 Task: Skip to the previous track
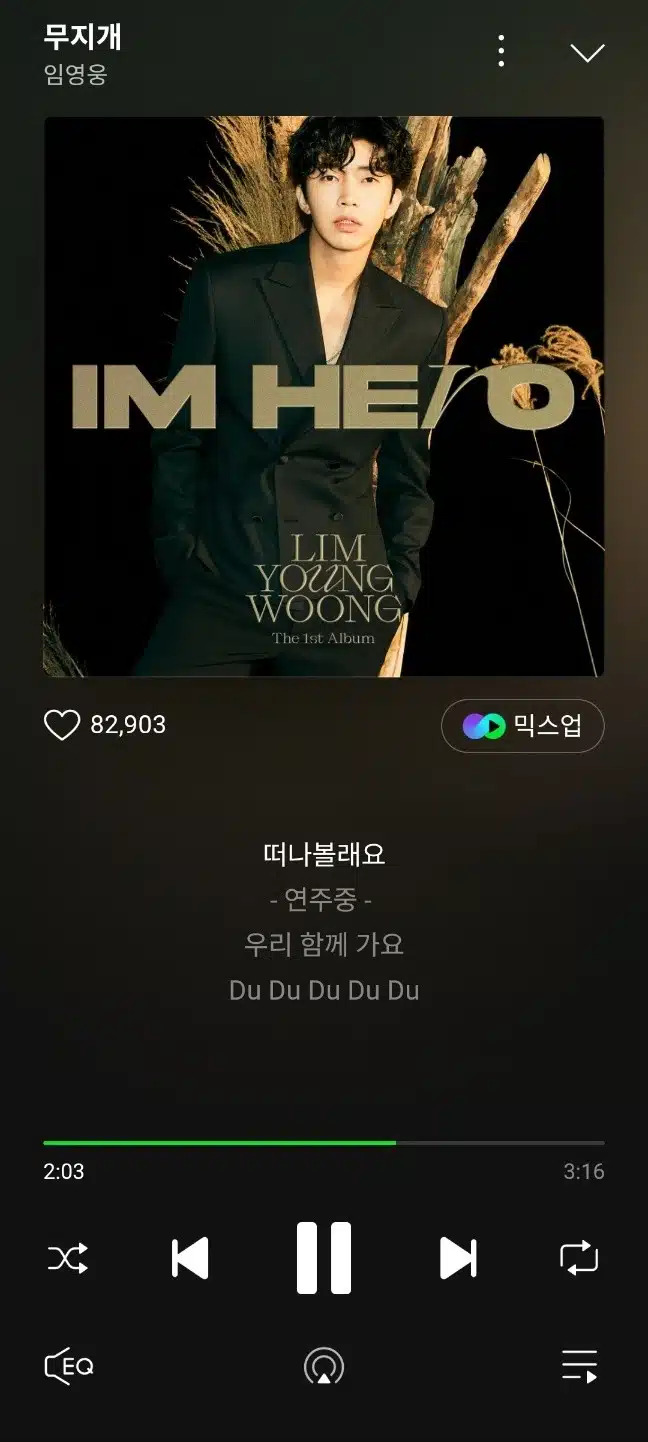click(x=190, y=1258)
